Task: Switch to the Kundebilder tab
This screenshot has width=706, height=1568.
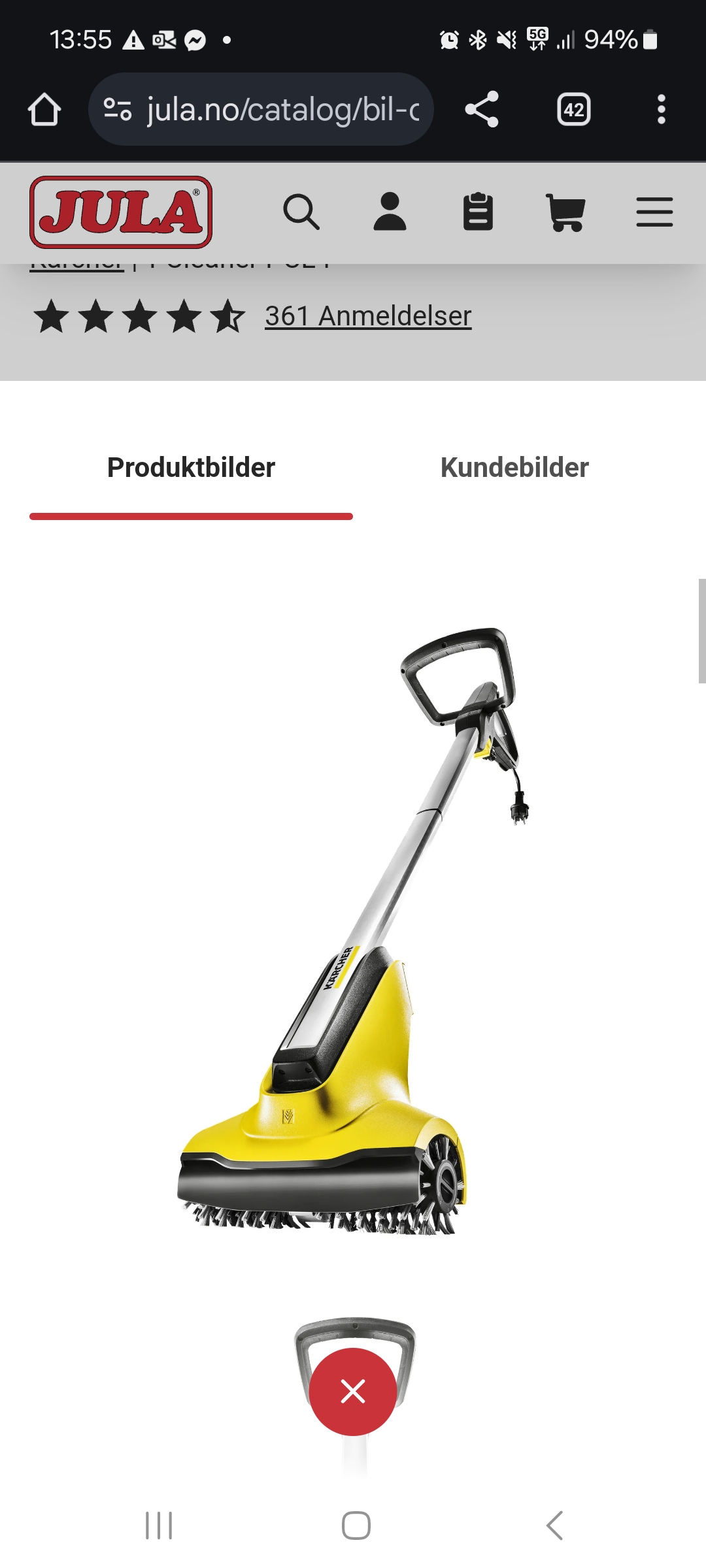Action: 514,468
